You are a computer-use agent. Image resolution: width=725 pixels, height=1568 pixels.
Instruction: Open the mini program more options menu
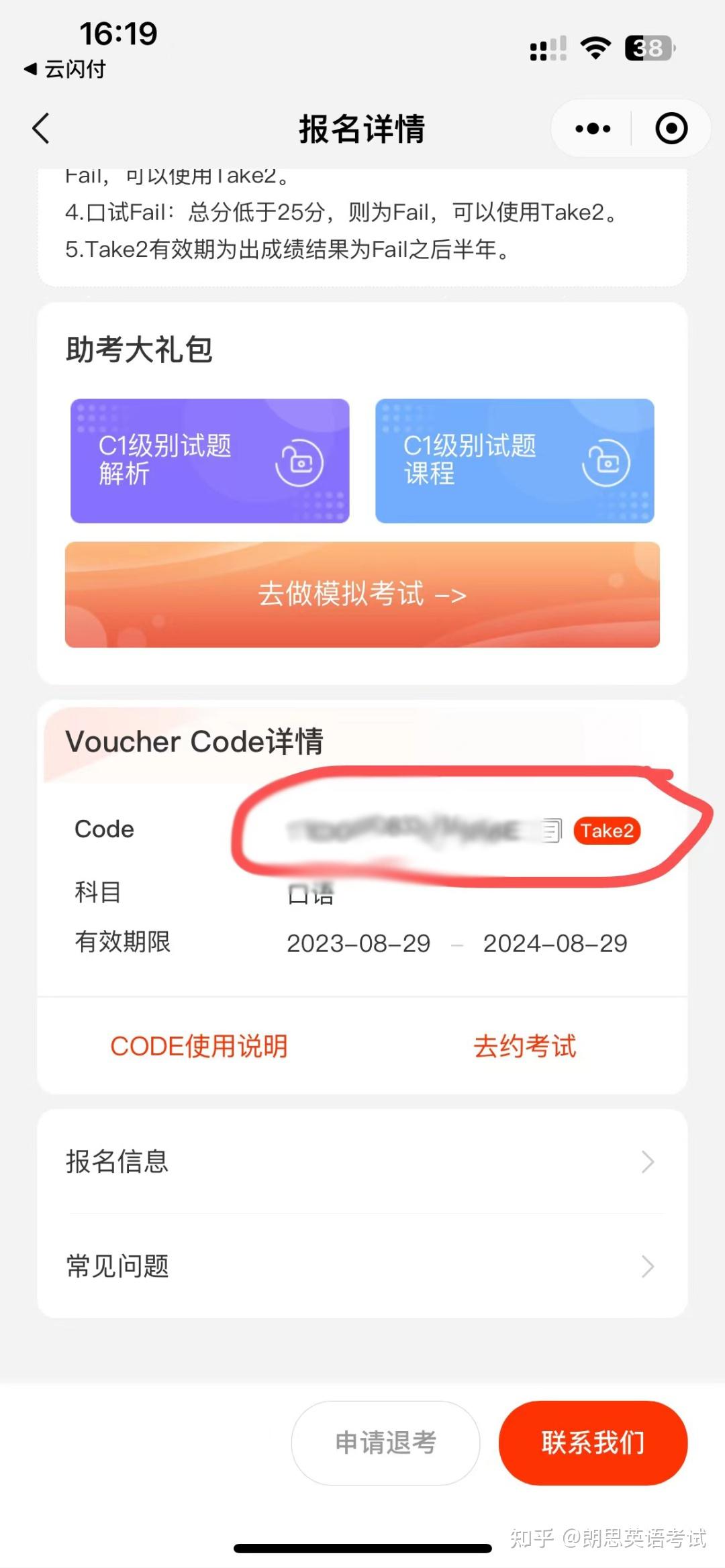(593, 128)
